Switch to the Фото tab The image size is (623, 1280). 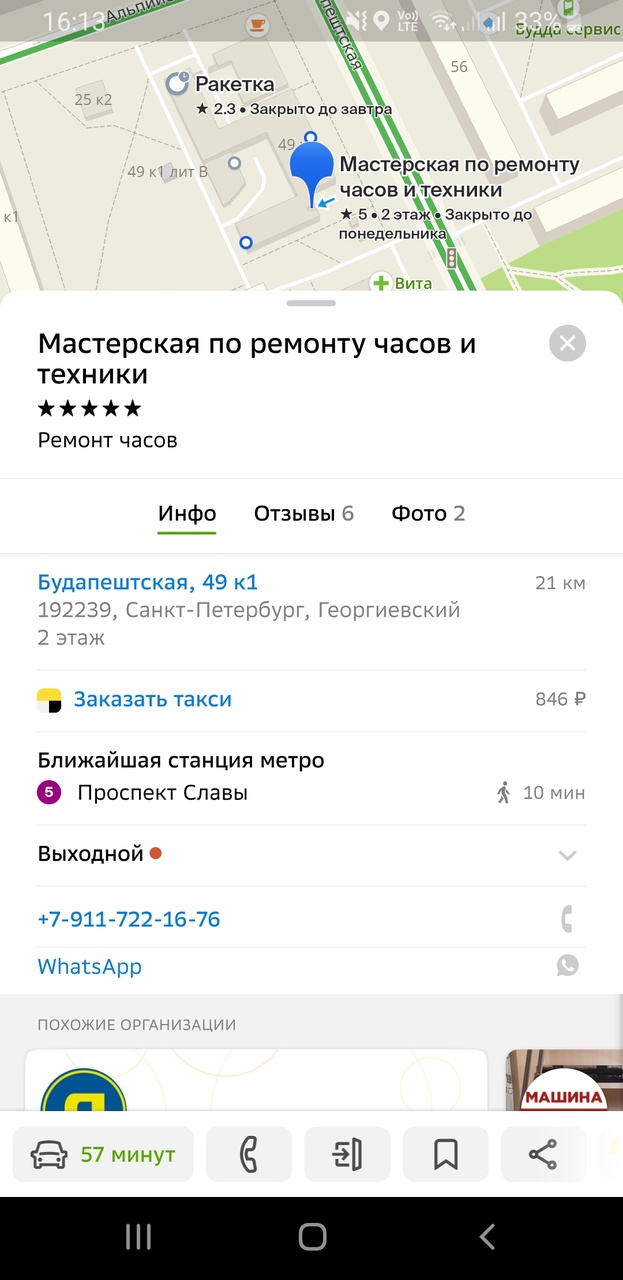click(x=428, y=514)
